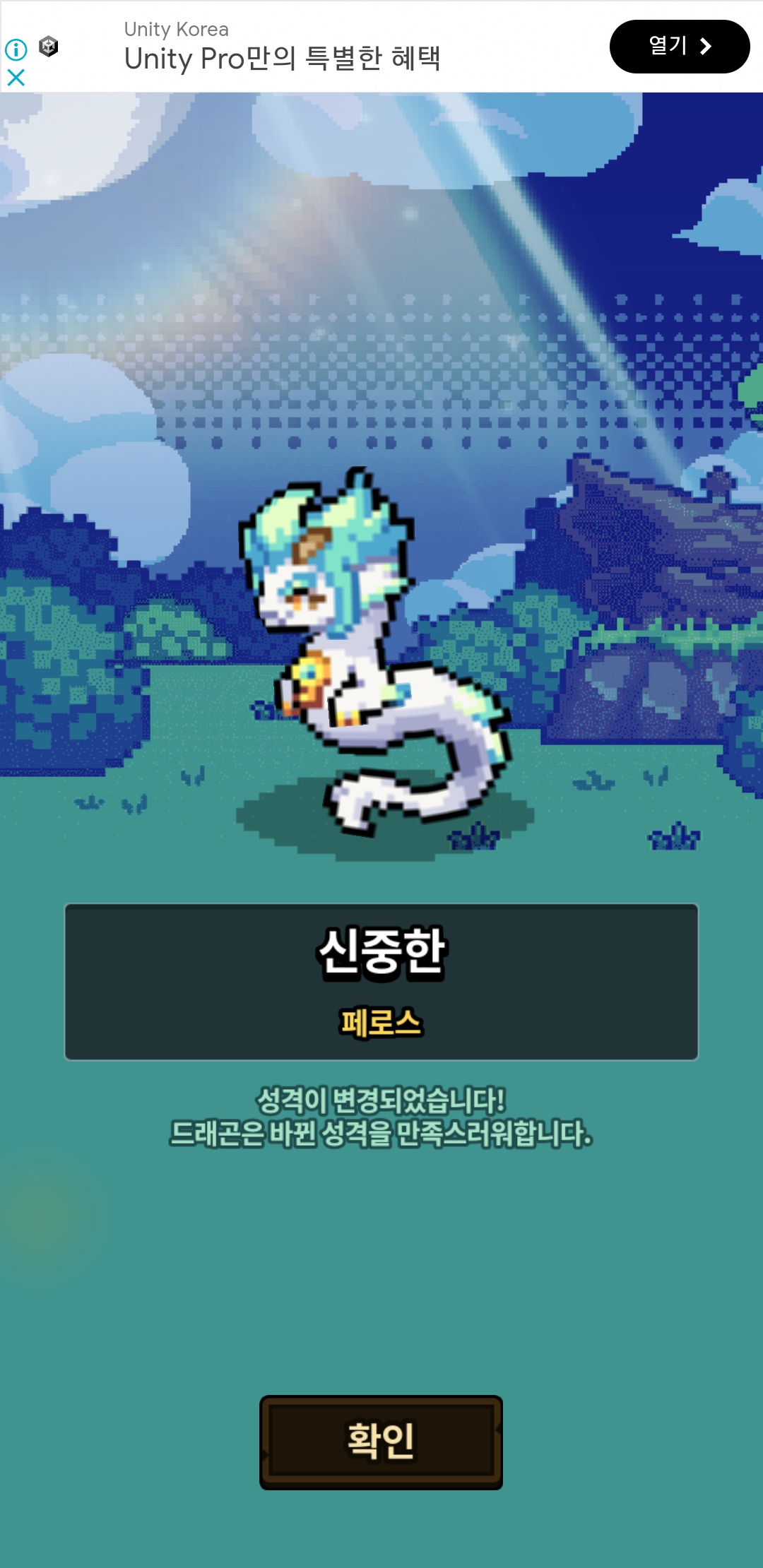Open the Unity Korea ad with 열기
This screenshot has width=763, height=1568.
pyautogui.click(x=679, y=47)
